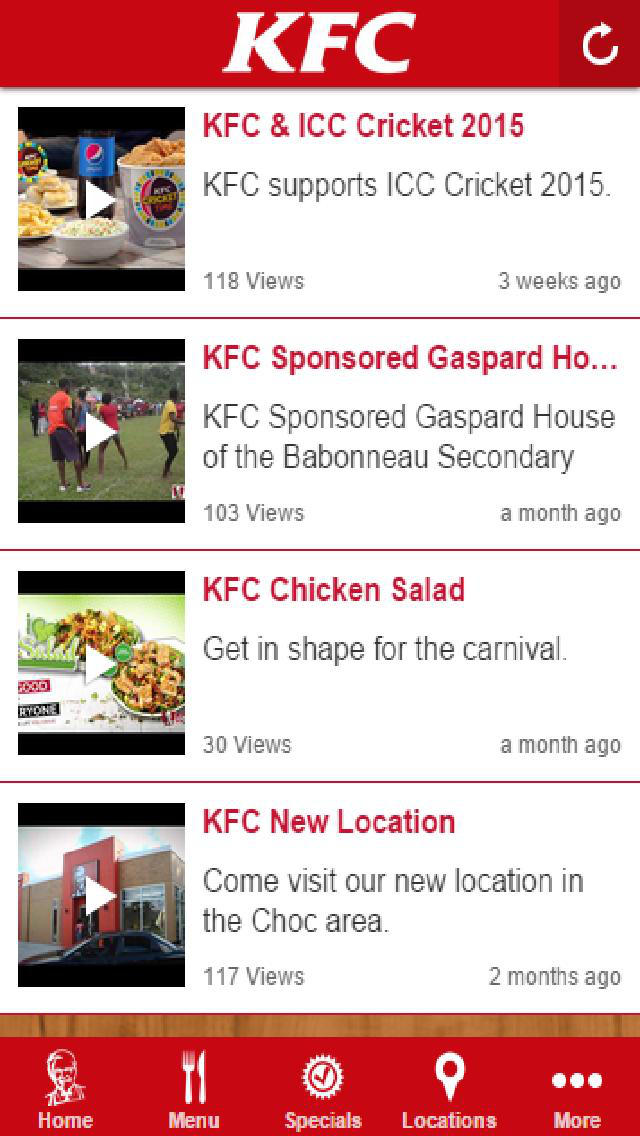Go to the Home tab
This screenshot has width=640, height=1136.
click(65, 1090)
